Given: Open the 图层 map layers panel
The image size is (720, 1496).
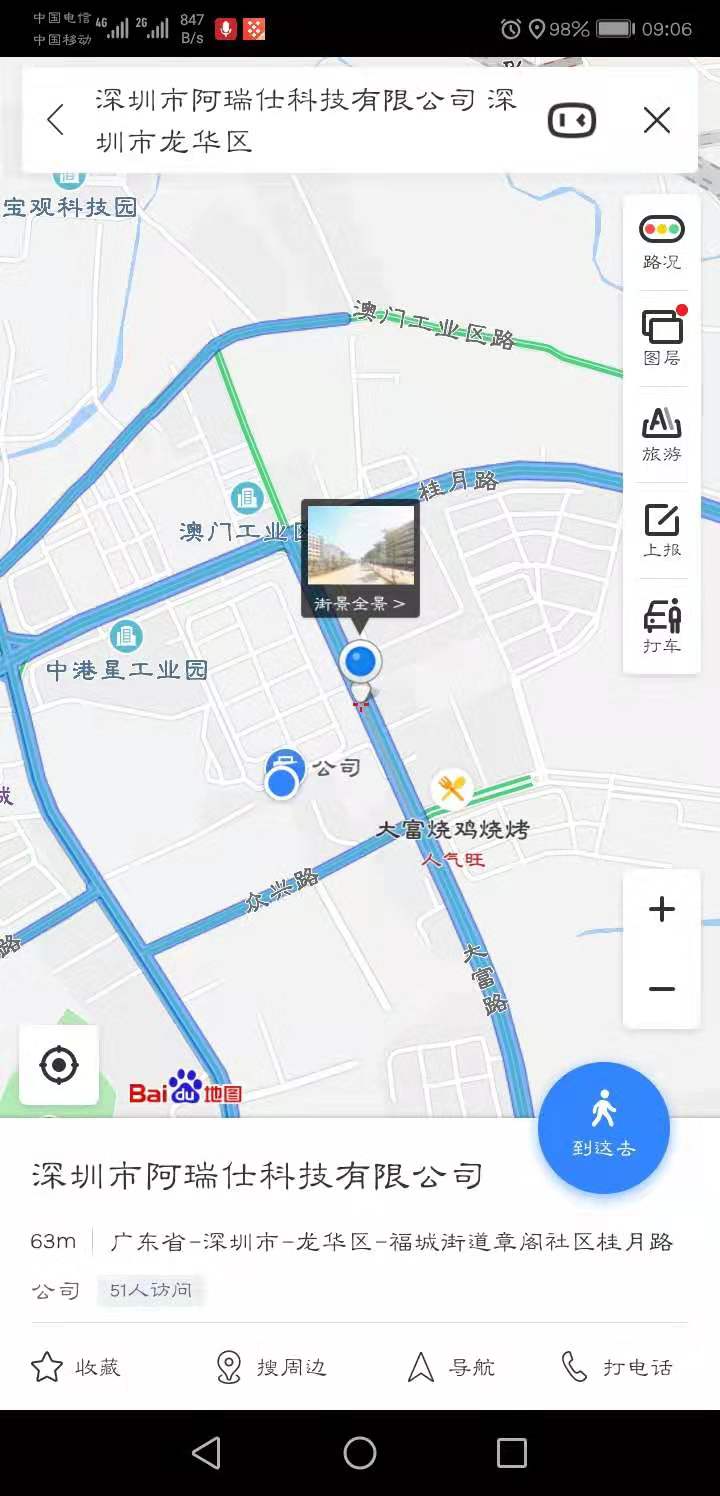Looking at the screenshot, I should pyautogui.click(x=661, y=335).
